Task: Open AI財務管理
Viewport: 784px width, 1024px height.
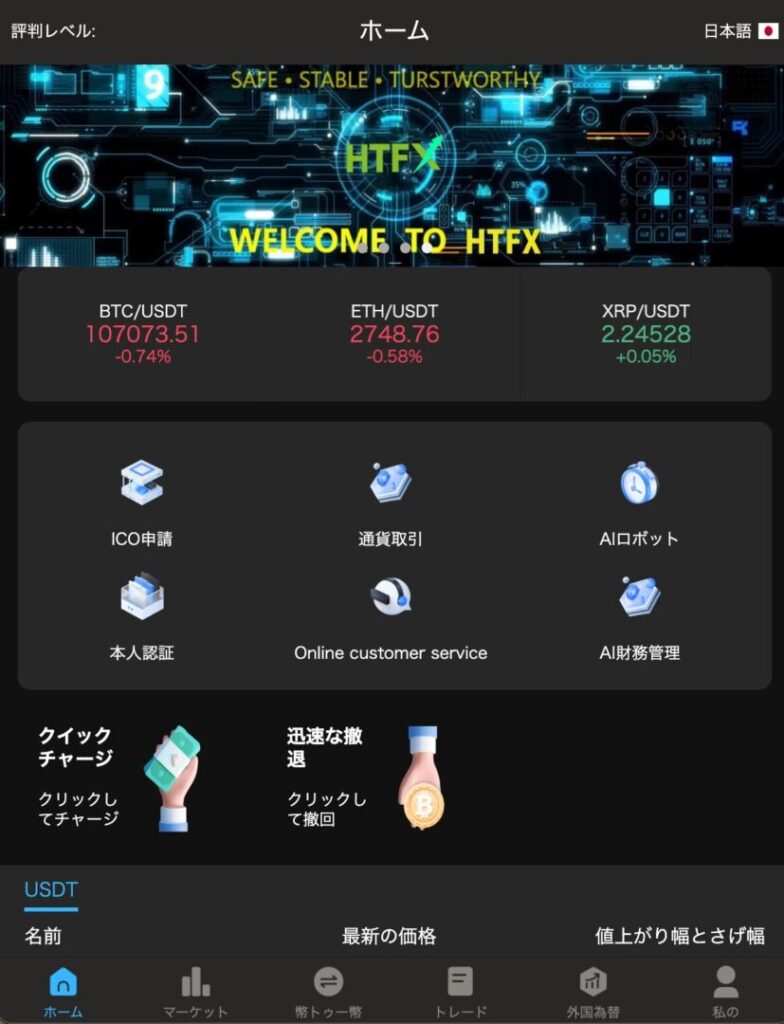Action: pos(638,616)
